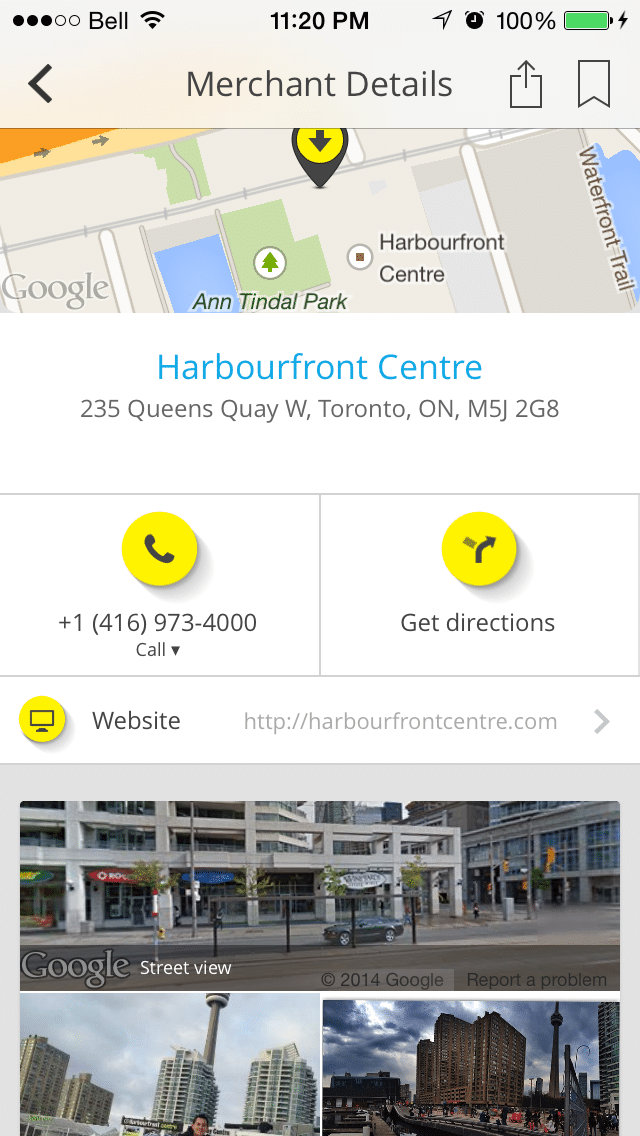
Task: Call +1 (416) 973-4000
Action: click(159, 585)
